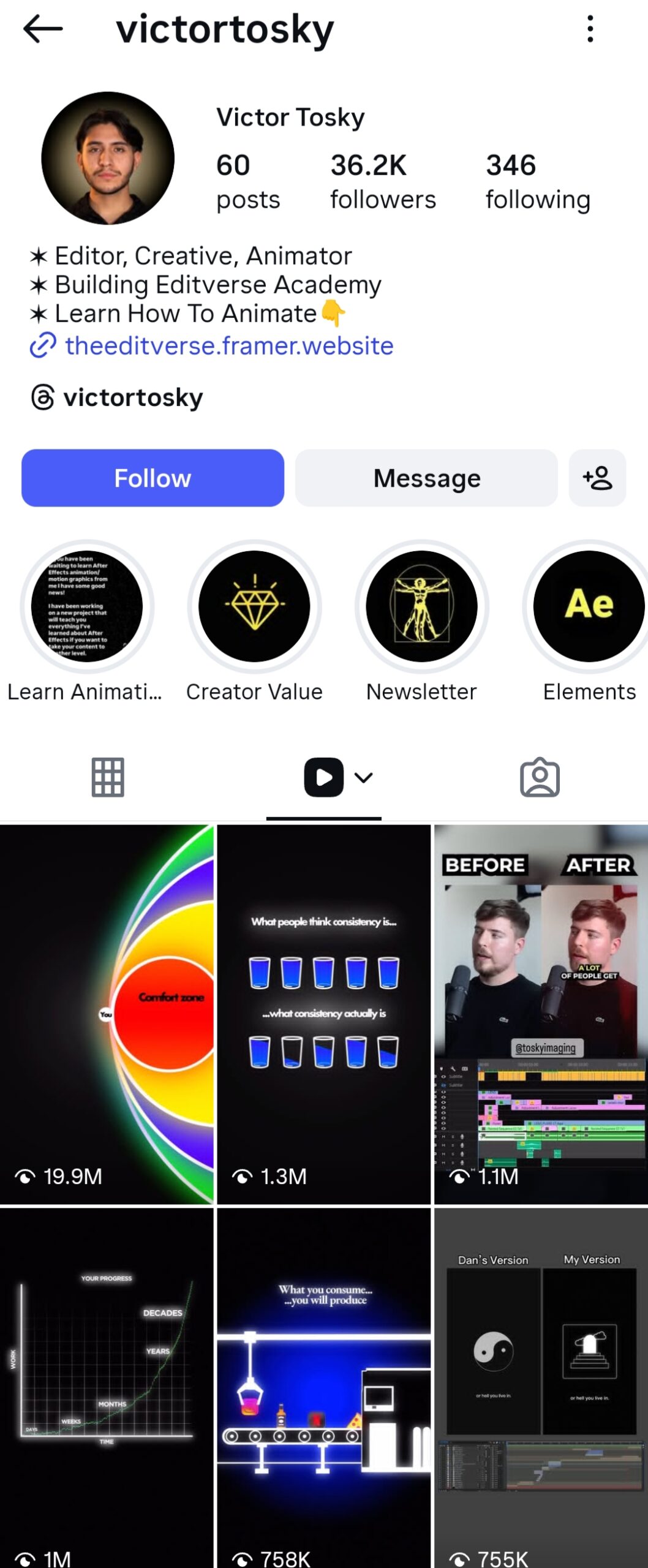
Task: Open Learn Animation highlight
Action: [x=87, y=606]
